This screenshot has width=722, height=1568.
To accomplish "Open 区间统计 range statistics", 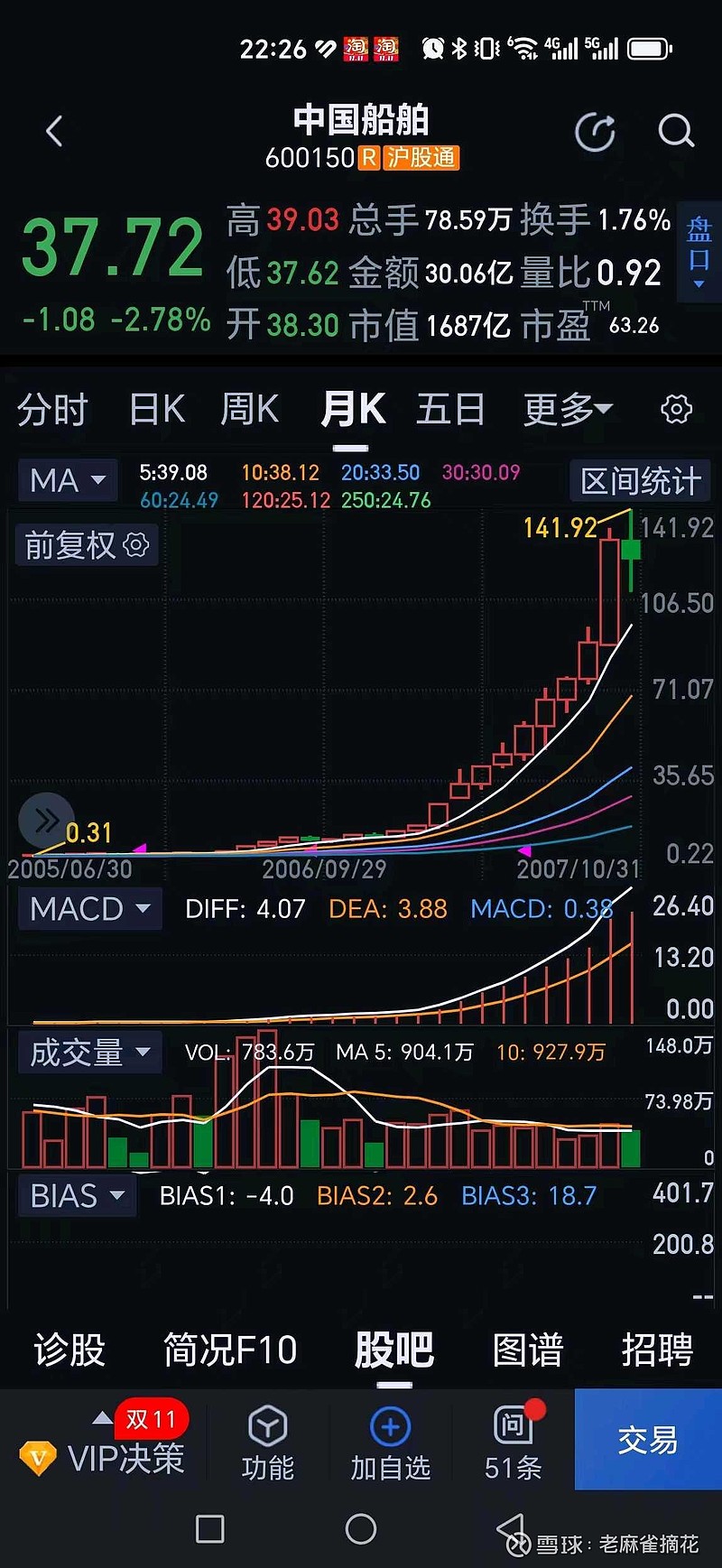I will (x=640, y=481).
